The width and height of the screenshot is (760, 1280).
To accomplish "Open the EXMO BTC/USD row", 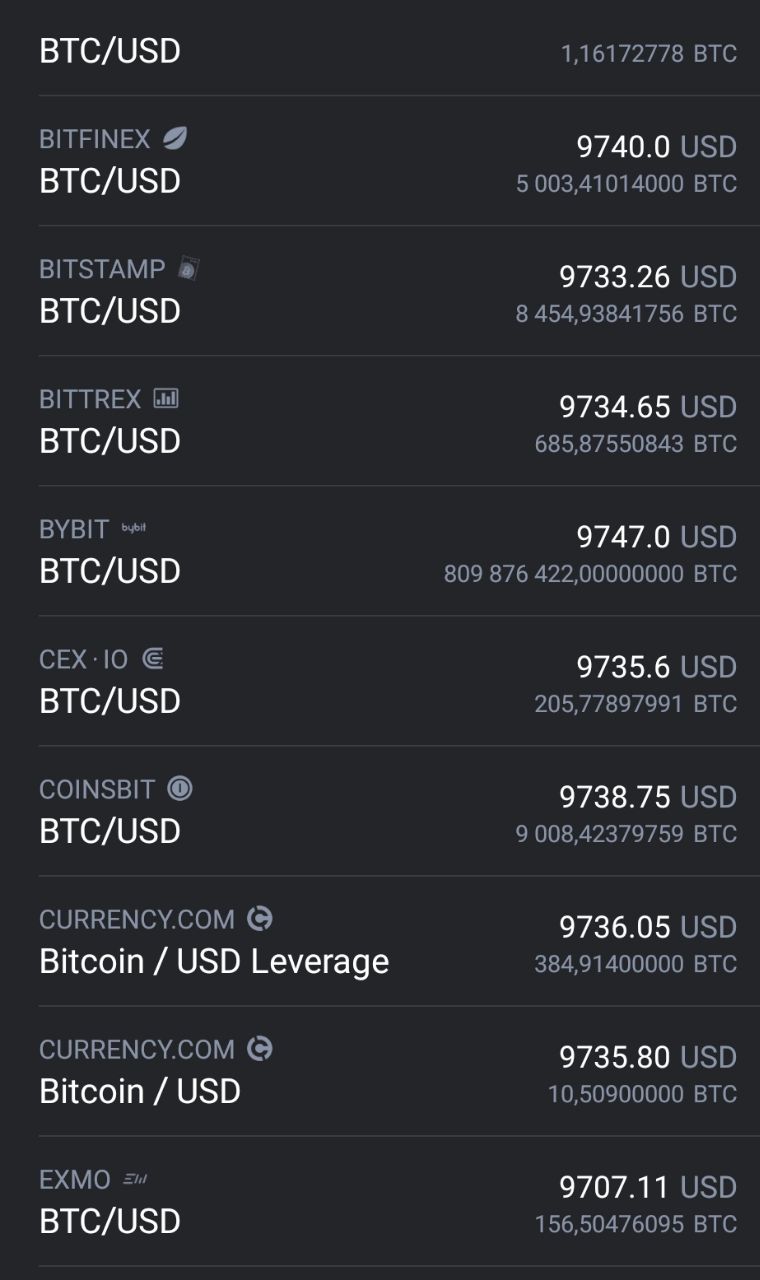I will (x=380, y=1201).
